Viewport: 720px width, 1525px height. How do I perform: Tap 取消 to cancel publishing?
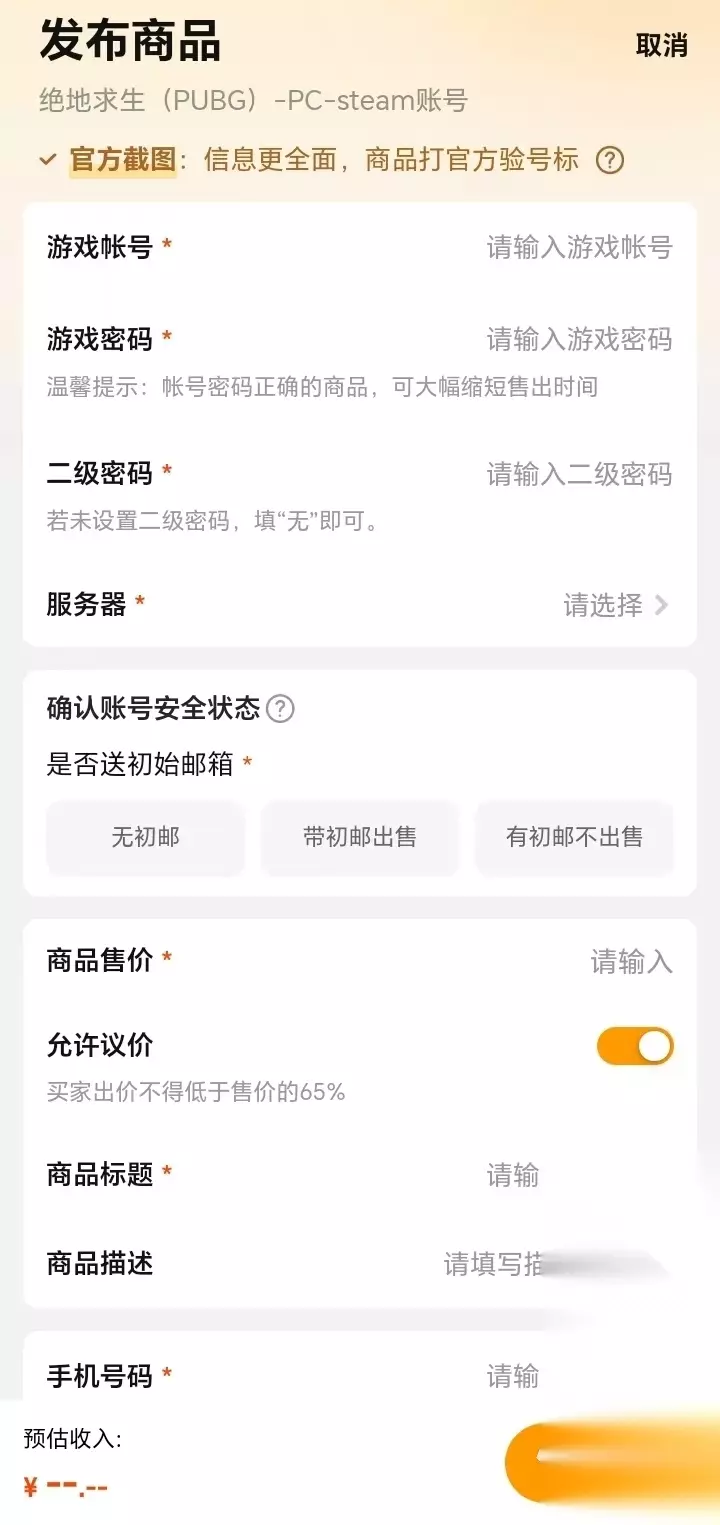(x=662, y=44)
